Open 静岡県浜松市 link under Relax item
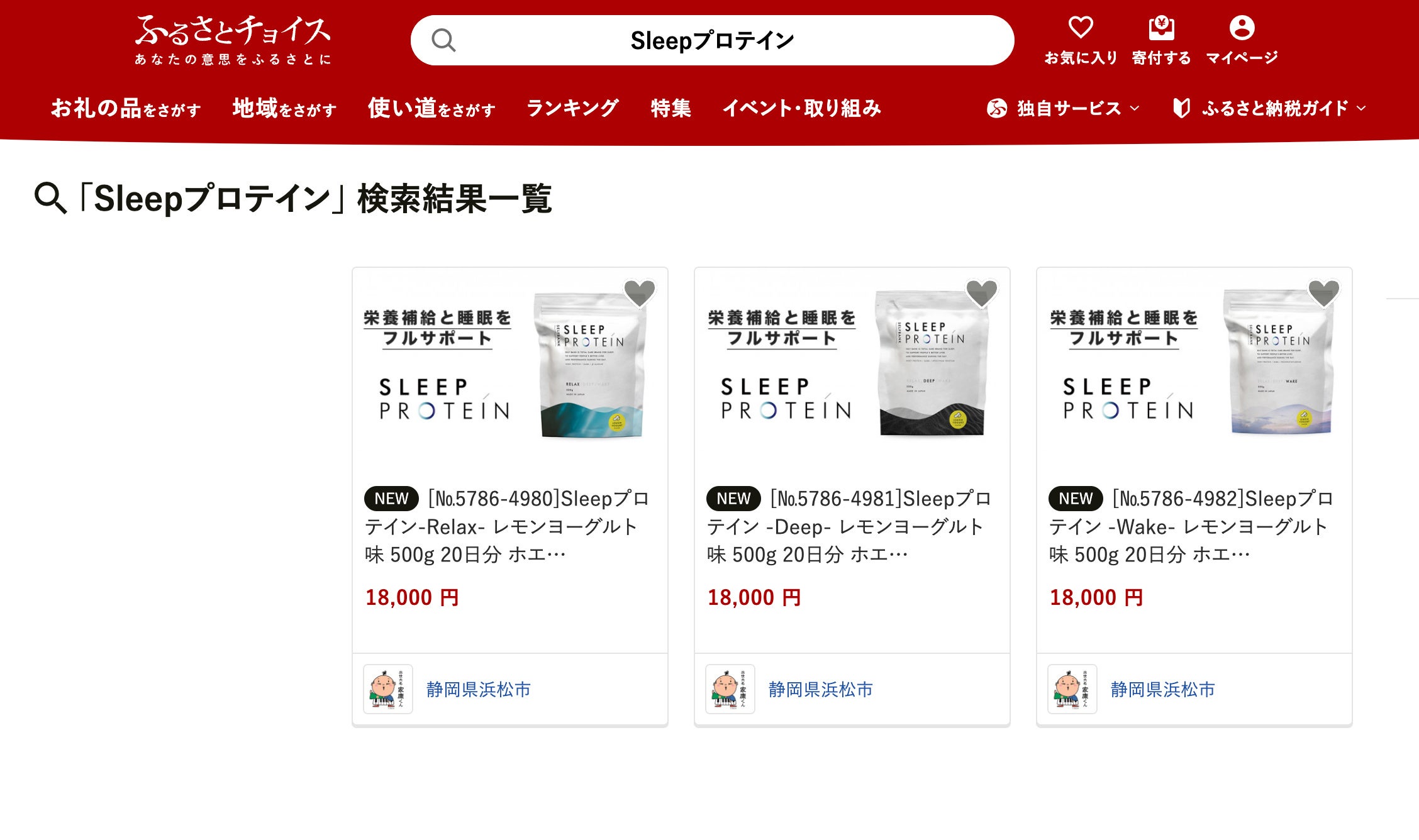Screen dimensions: 1419x840 [478, 689]
